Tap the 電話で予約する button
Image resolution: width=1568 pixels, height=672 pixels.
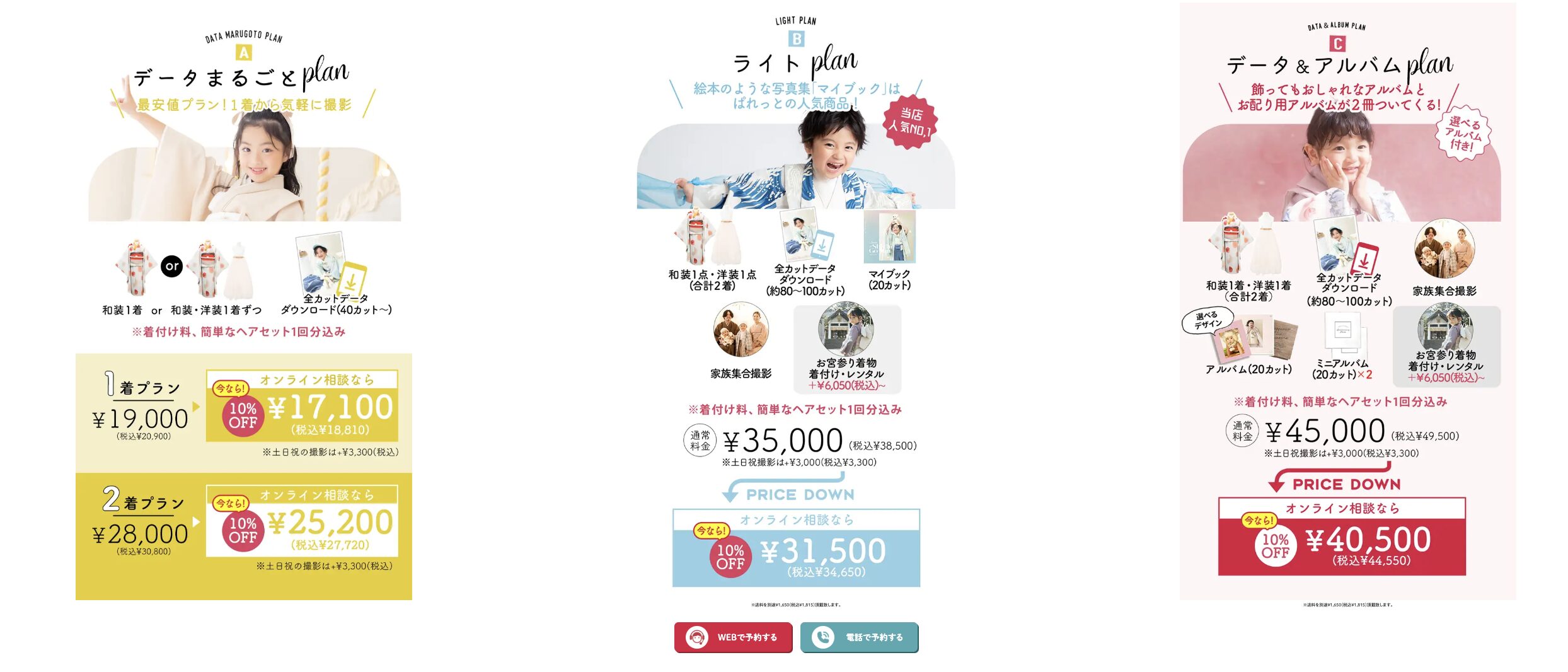(x=859, y=637)
